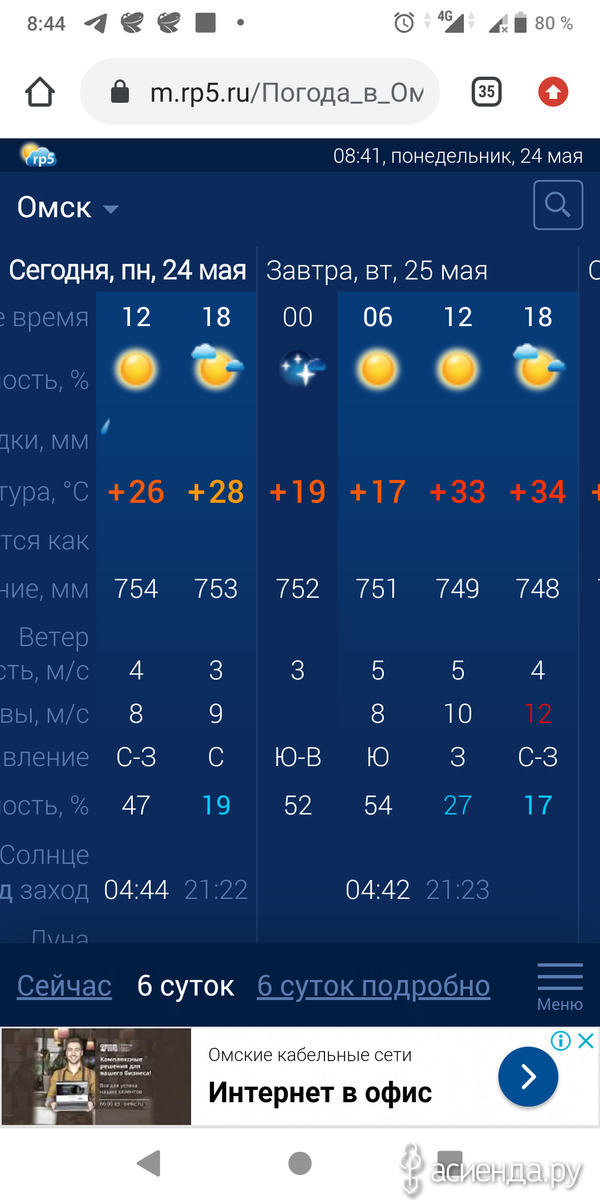Go to the browser home page

39,93
